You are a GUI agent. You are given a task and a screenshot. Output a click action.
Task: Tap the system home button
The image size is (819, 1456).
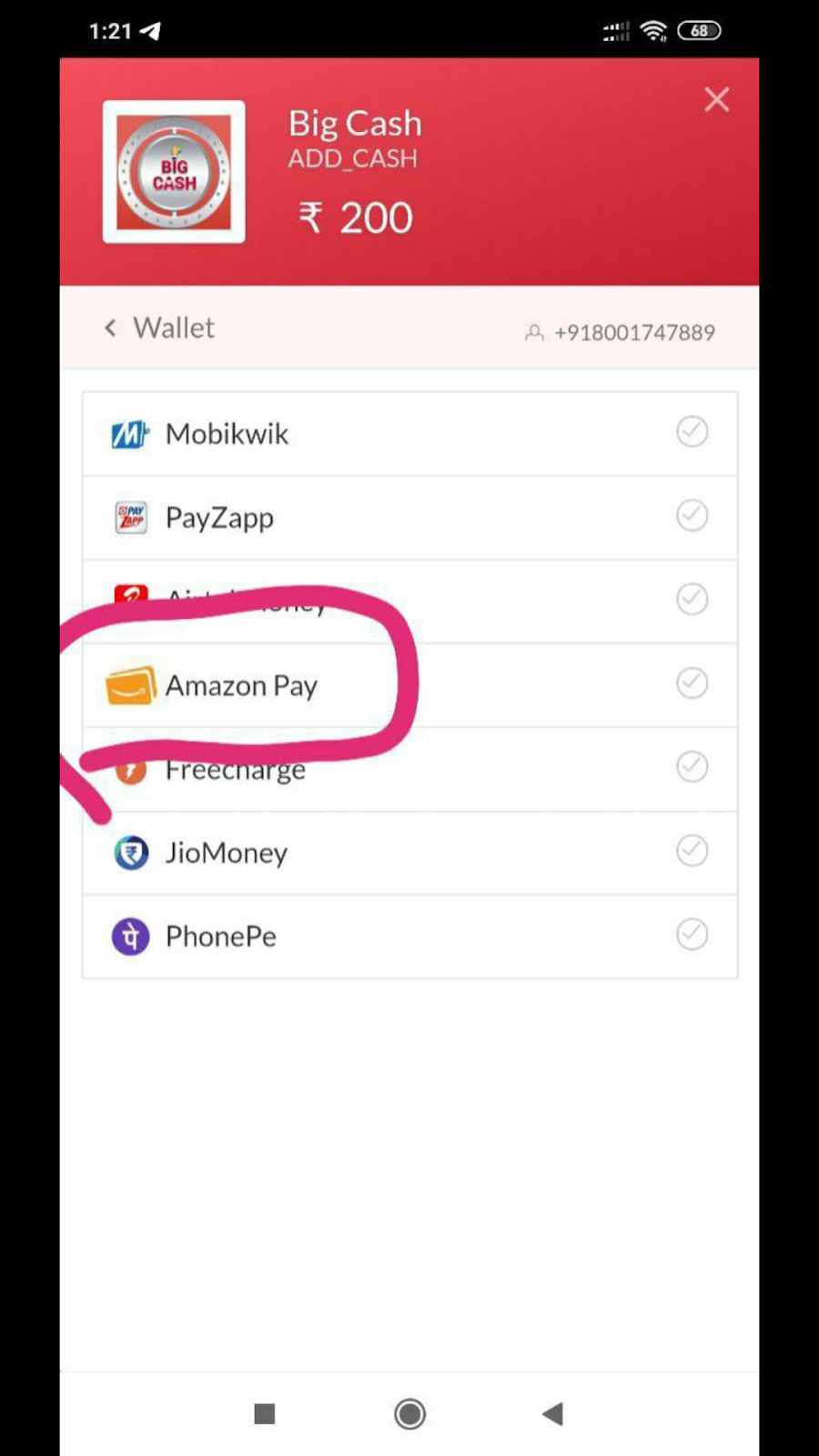point(409,1414)
